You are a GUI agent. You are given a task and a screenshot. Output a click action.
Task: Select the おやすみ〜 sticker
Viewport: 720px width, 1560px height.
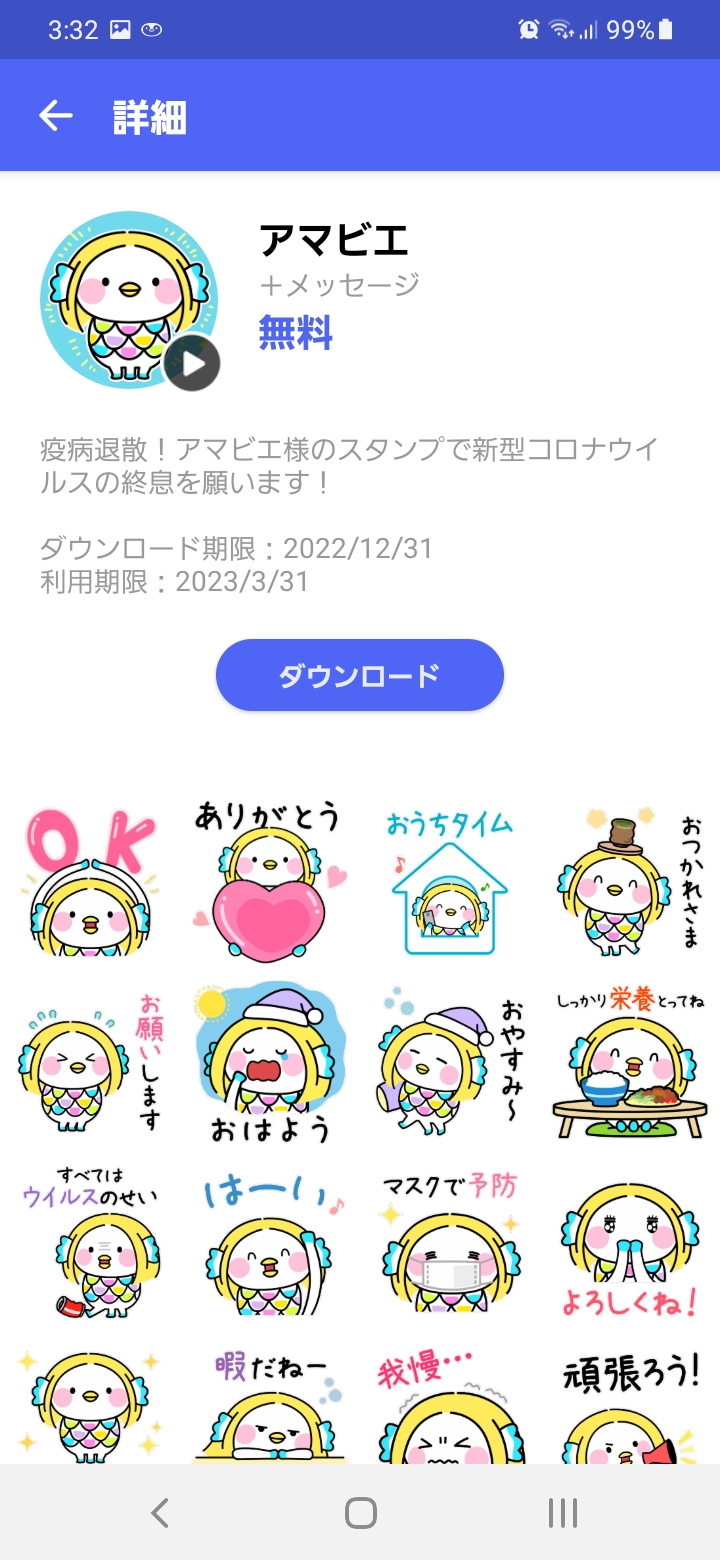click(x=449, y=1062)
